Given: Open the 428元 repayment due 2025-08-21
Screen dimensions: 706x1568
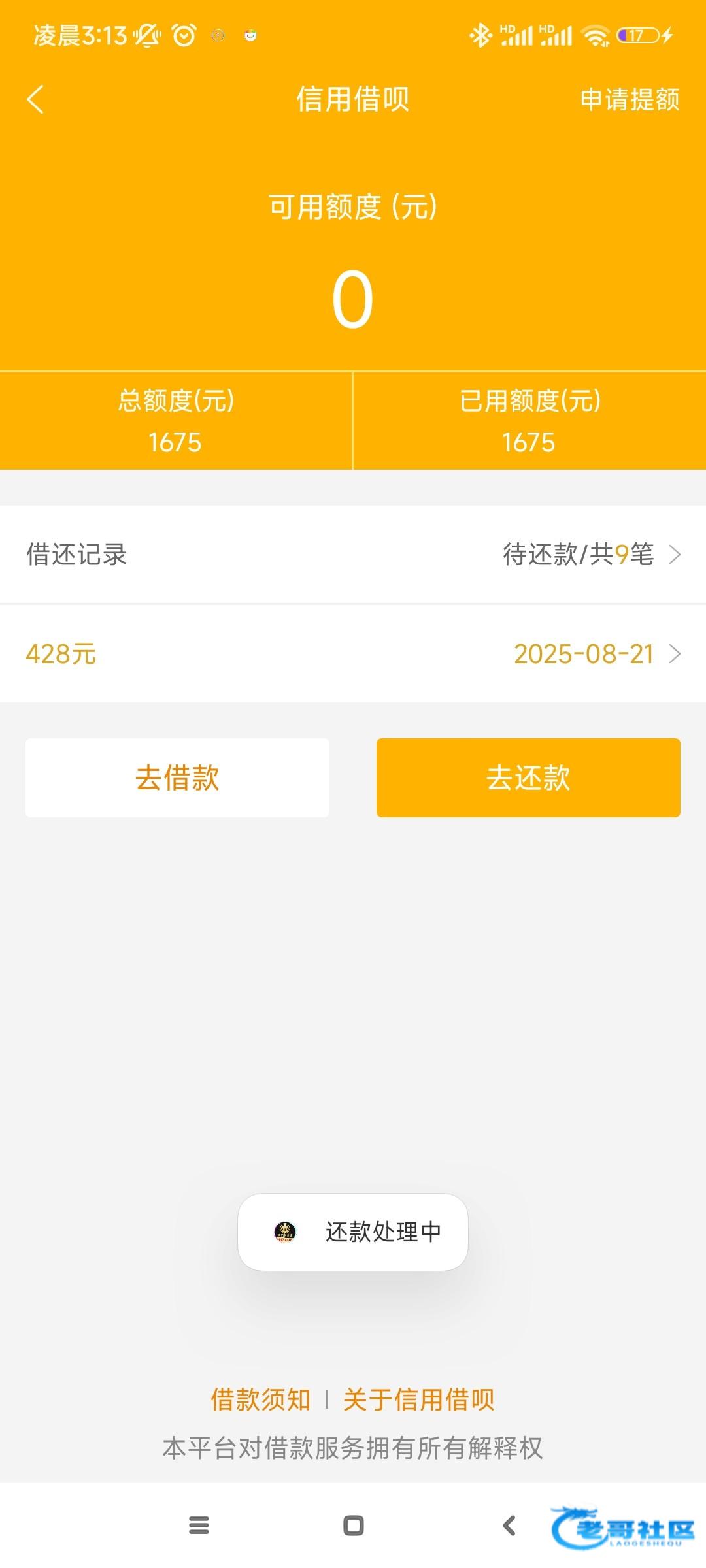Looking at the screenshot, I should tap(353, 653).
